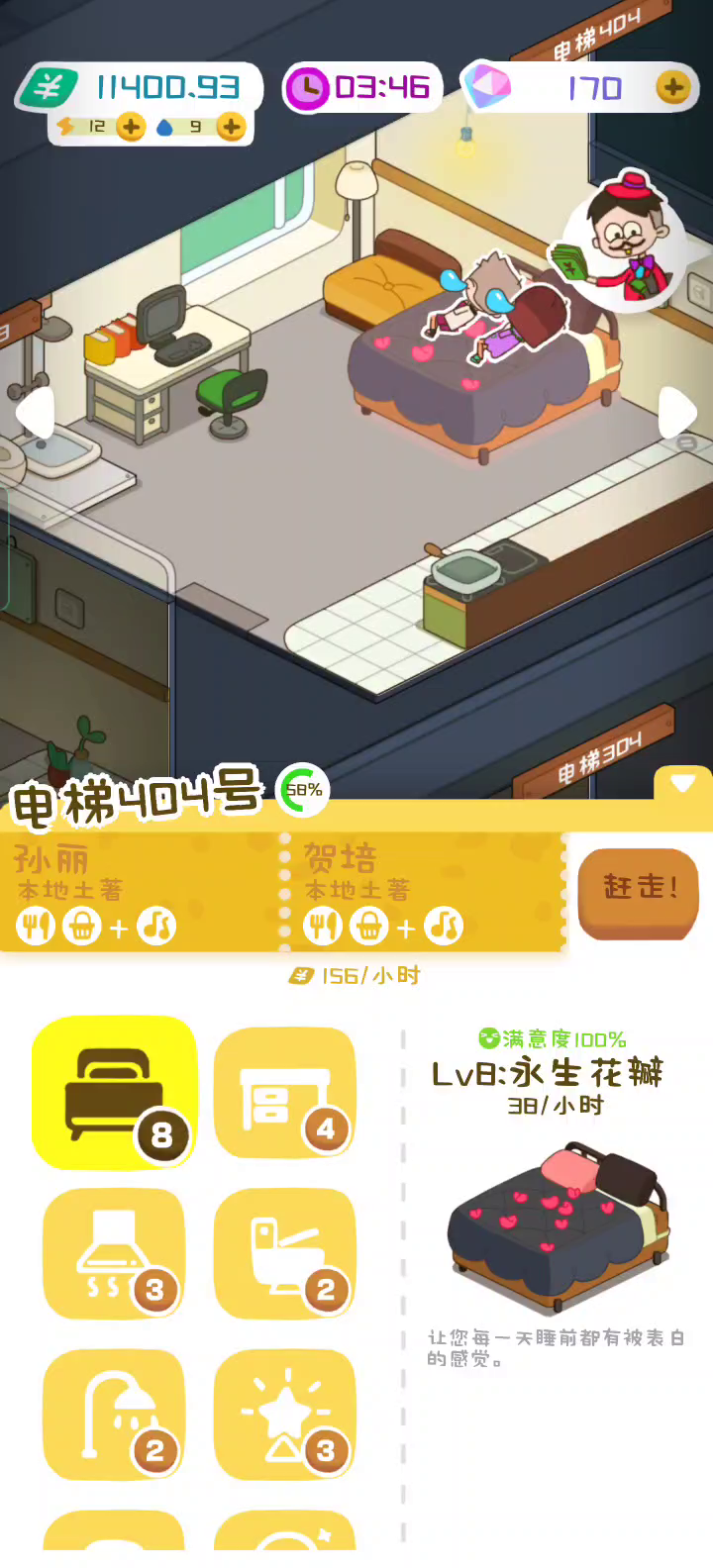Image resolution: width=713 pixels, height=1568 pixels.
Task: Select the shower furniture category
Action: [x=114, y=1416]
